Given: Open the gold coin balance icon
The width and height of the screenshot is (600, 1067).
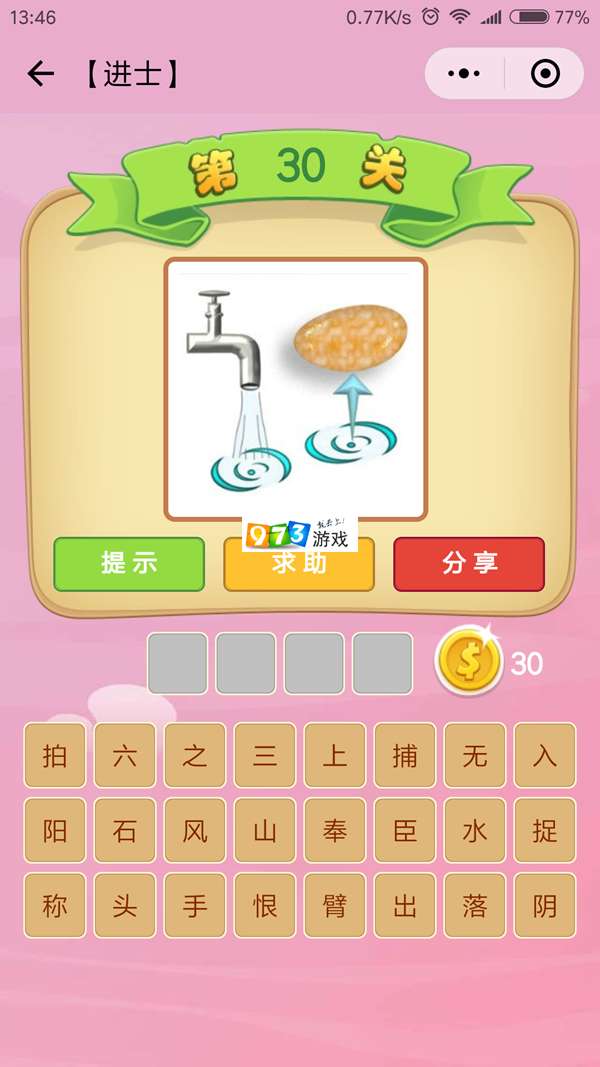Looking at the screenshot, I should (x=468, y=662).
